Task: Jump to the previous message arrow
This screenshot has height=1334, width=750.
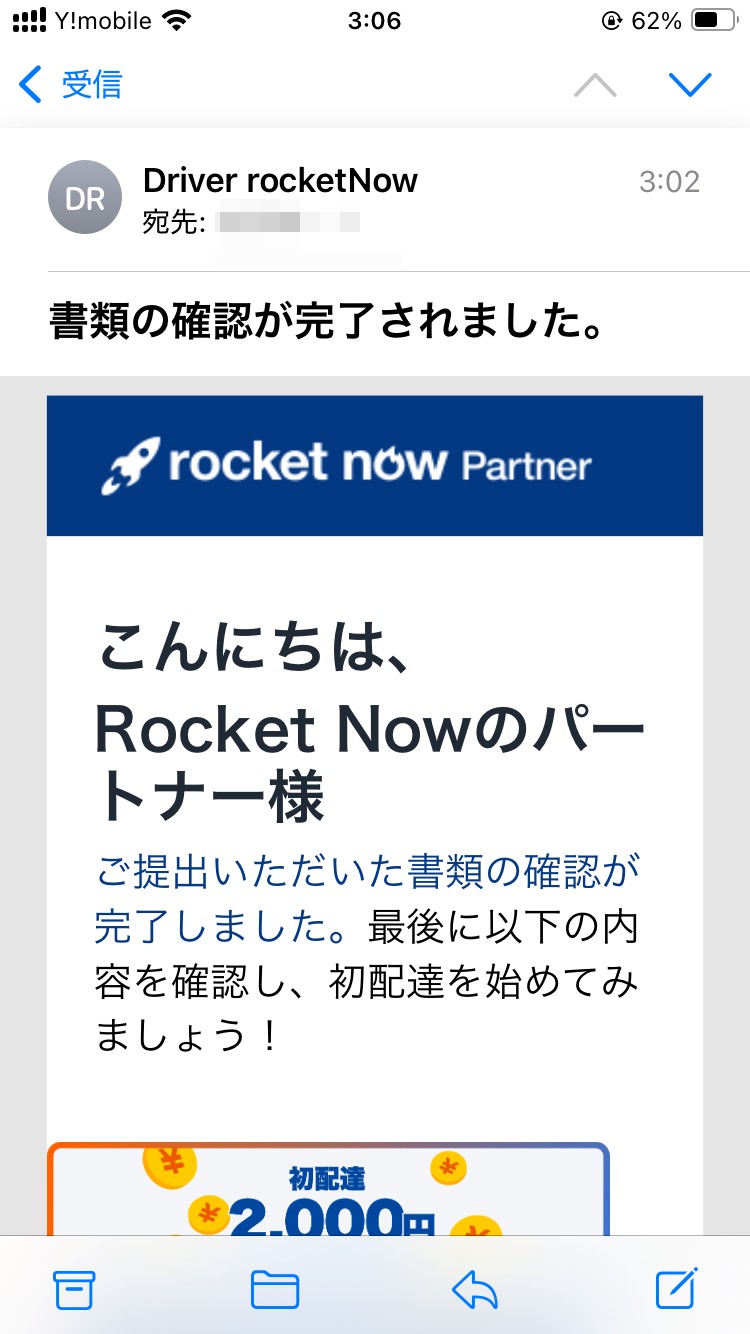Action: click(x=596, y=85)
